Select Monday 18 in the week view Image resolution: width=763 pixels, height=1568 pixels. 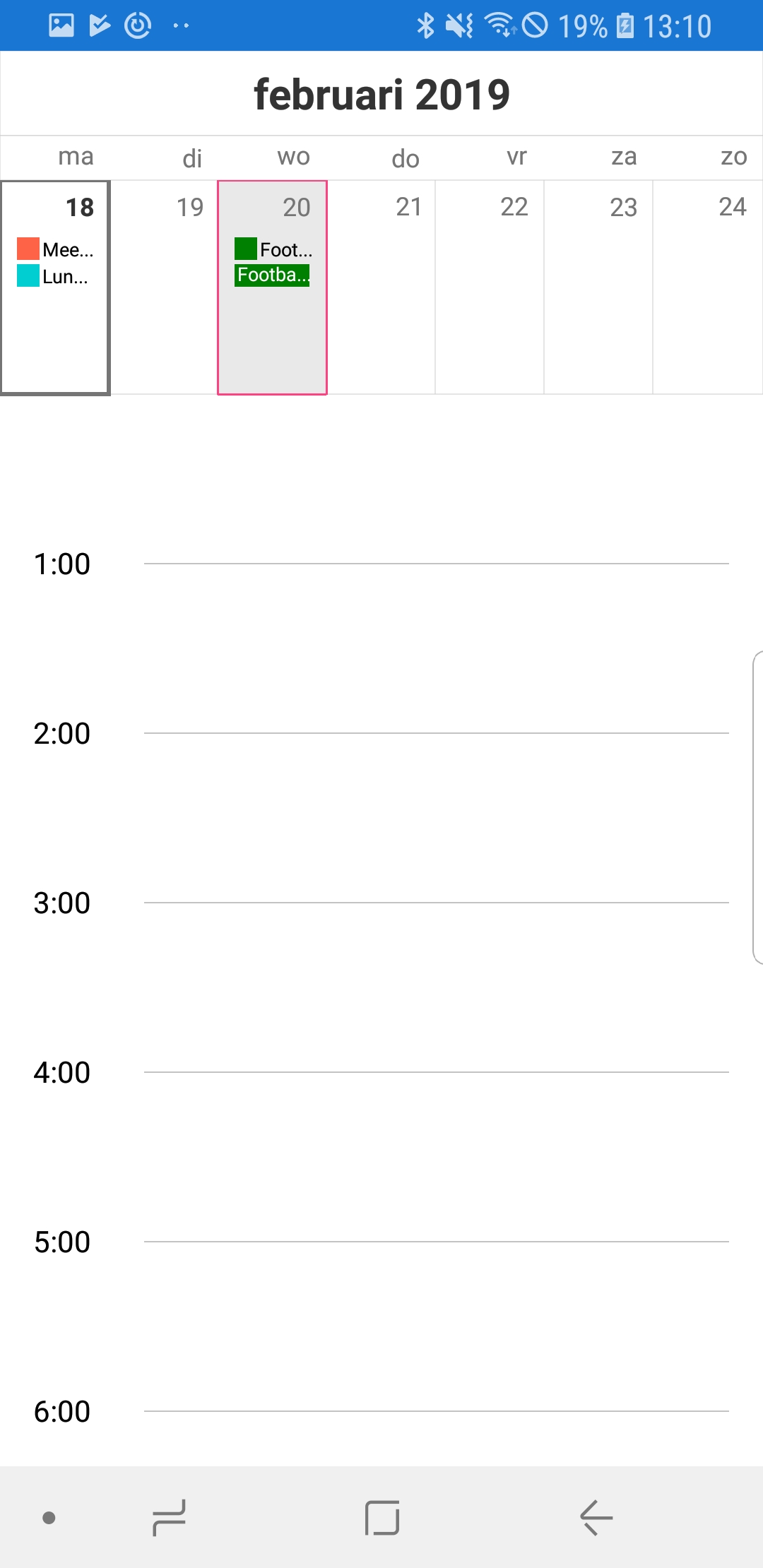coord(55,287)
